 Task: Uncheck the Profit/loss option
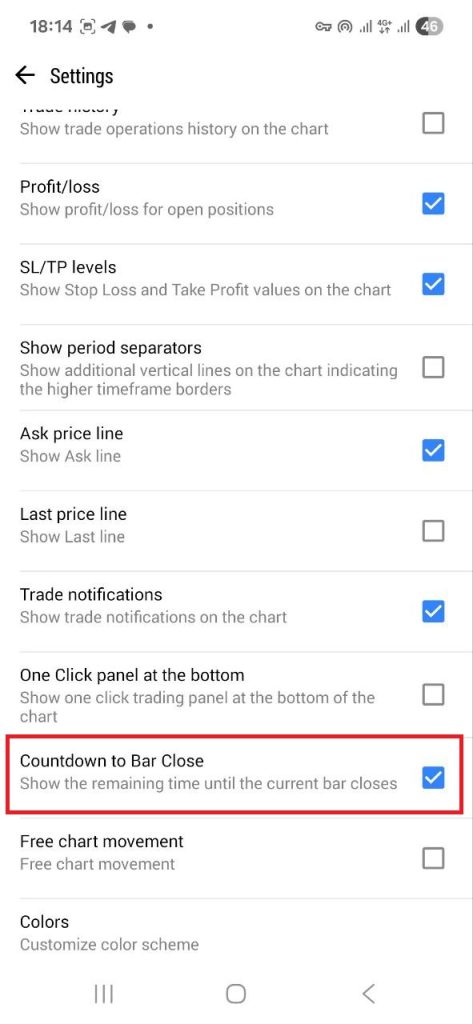(x=433, y=204)
